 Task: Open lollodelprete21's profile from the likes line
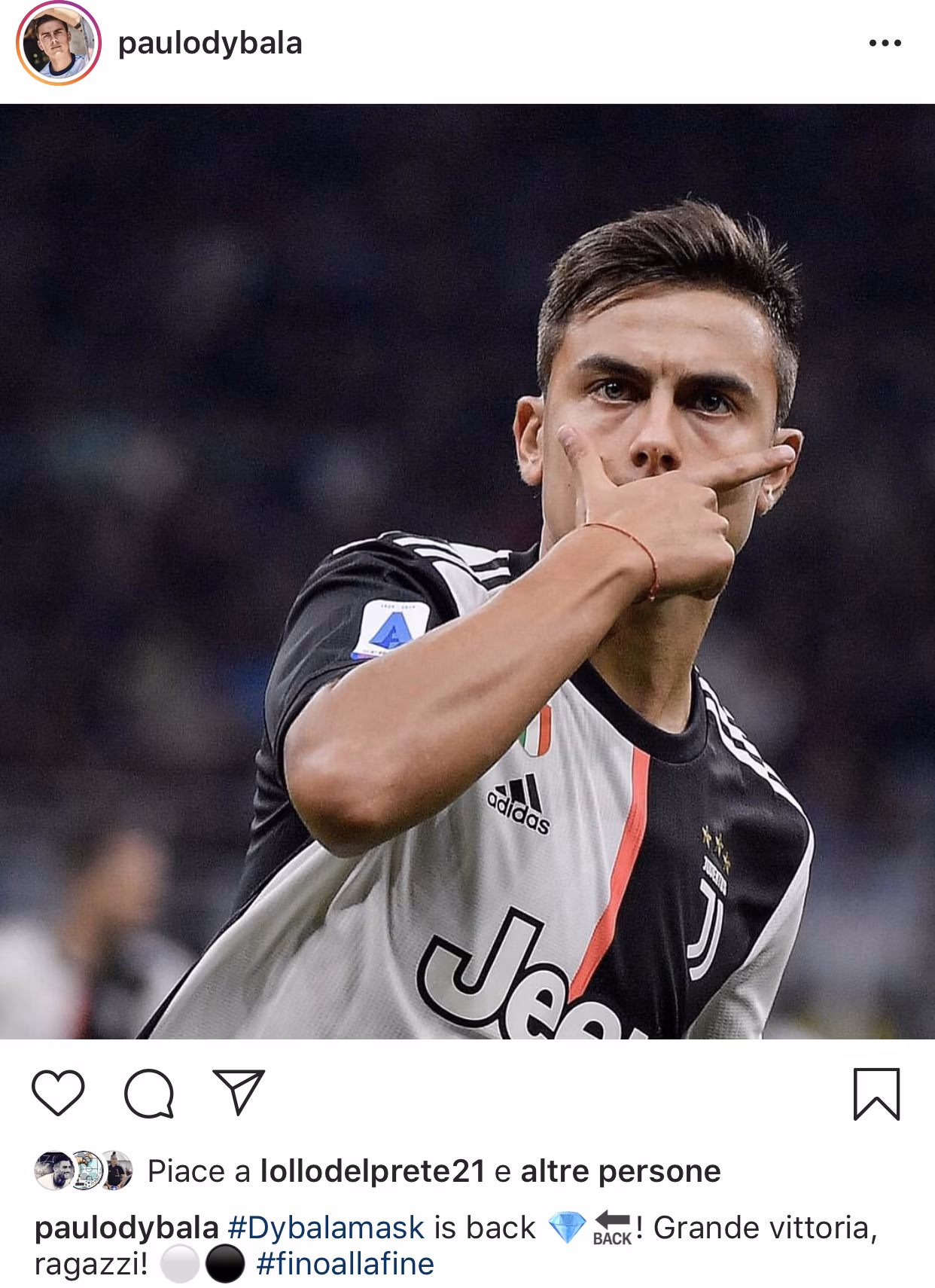tap(372, 1171)
